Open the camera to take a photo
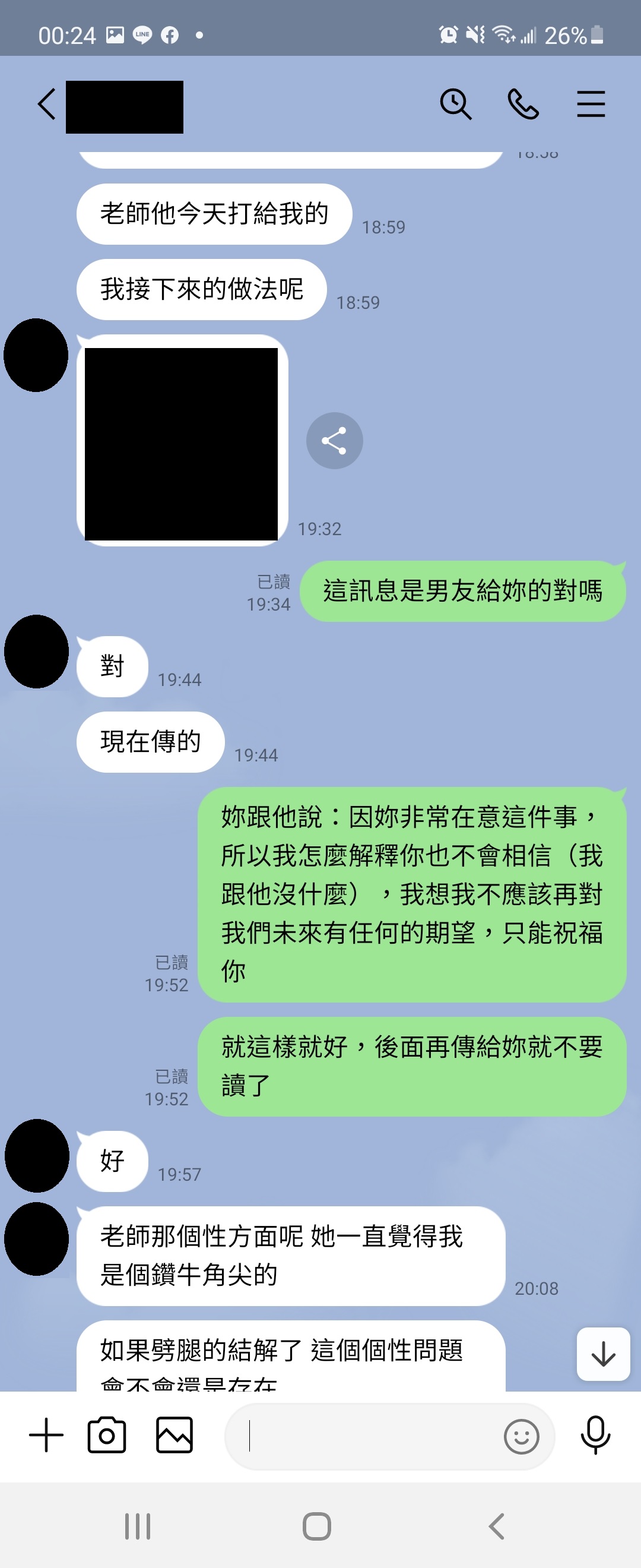Image resolution: width=641 pixels, height=1568 pixels. pos(107,1436)
